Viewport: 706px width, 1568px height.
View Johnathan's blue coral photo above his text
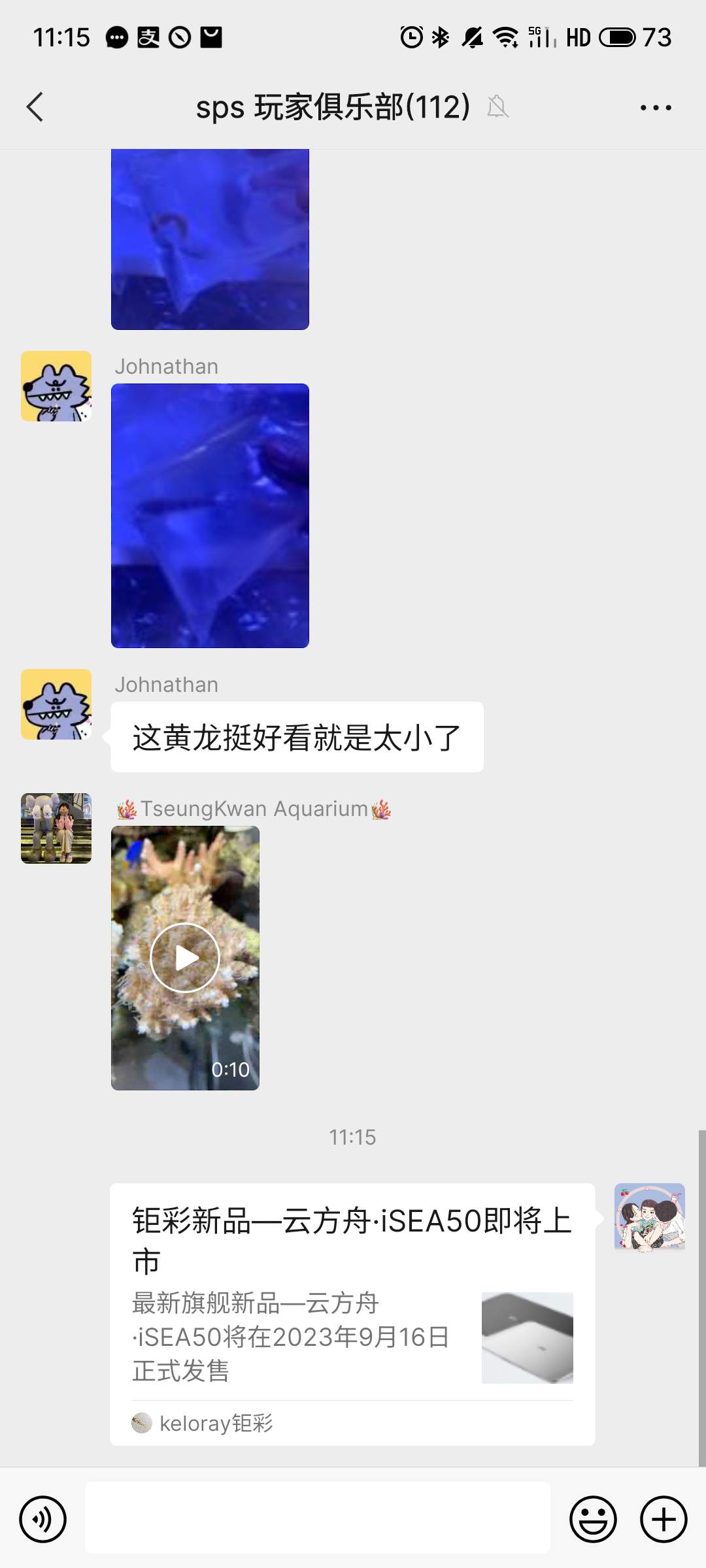tap(210, 515)
